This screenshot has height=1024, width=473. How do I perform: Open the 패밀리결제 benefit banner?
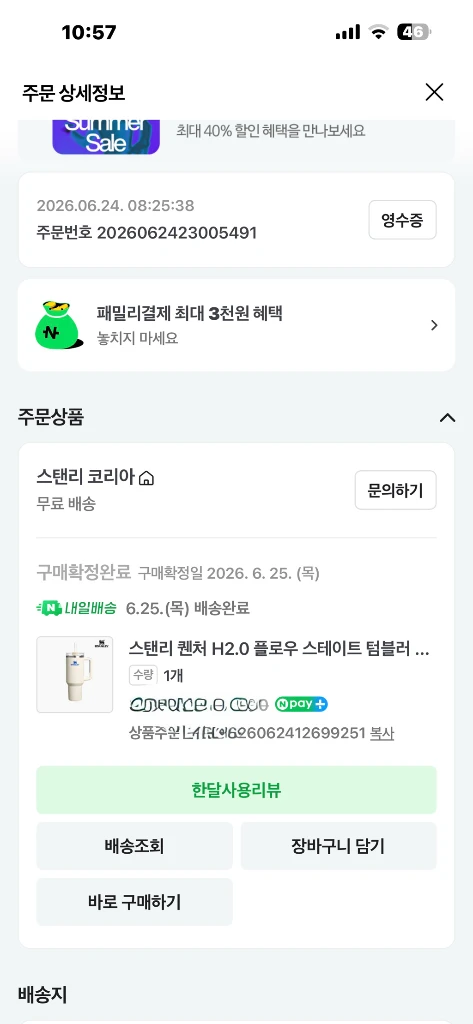236,325
